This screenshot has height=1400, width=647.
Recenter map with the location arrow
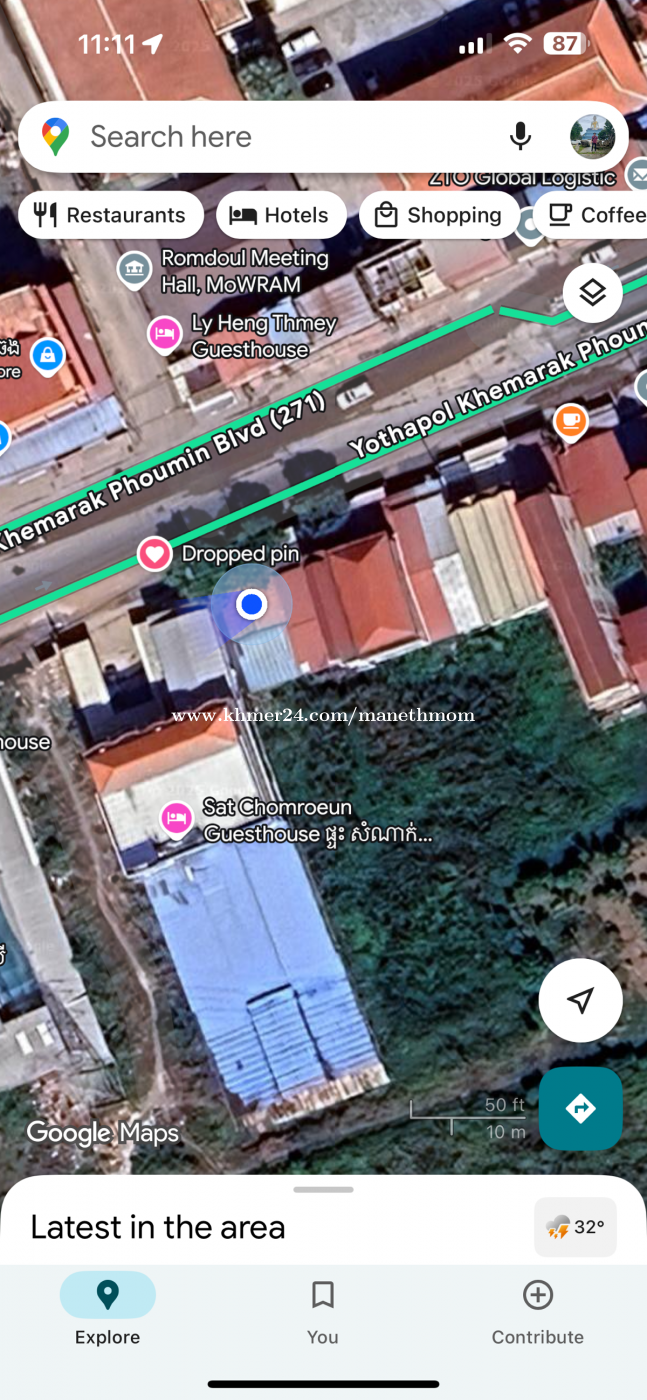(580, 1000)
